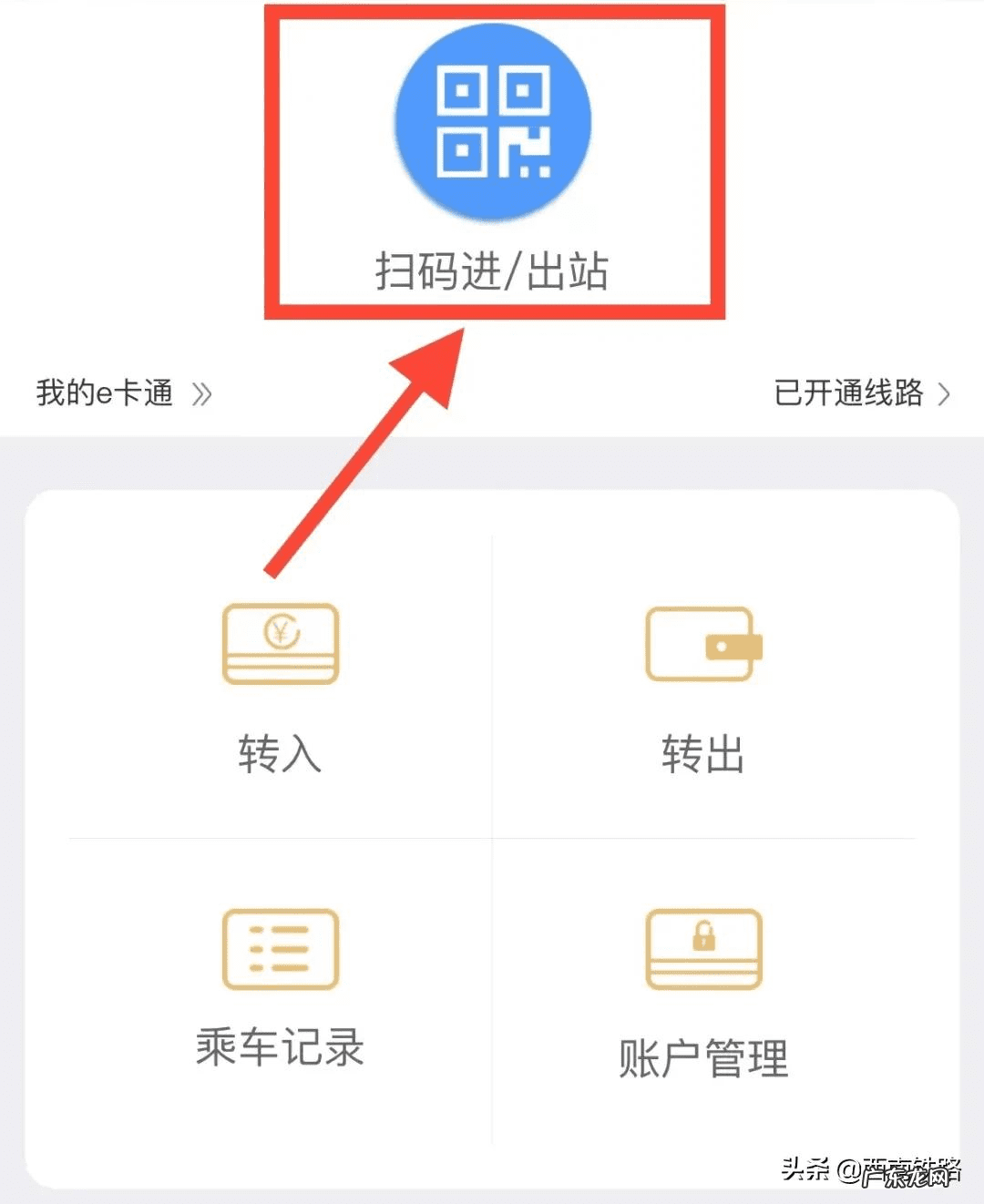This screenshot has width=984, height=1204.
Task: Click inside the red highlighted box
Action: 492,159
